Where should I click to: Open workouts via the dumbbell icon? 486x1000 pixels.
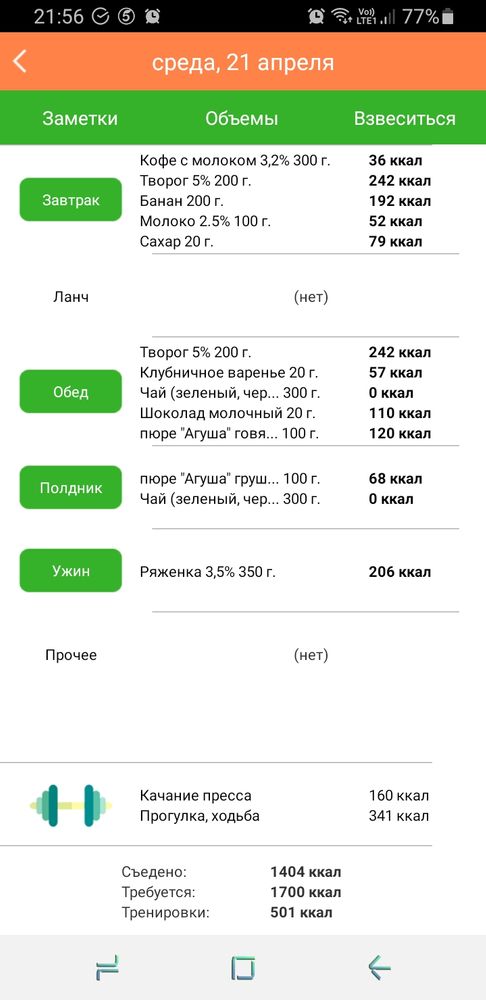coord(70,805)
